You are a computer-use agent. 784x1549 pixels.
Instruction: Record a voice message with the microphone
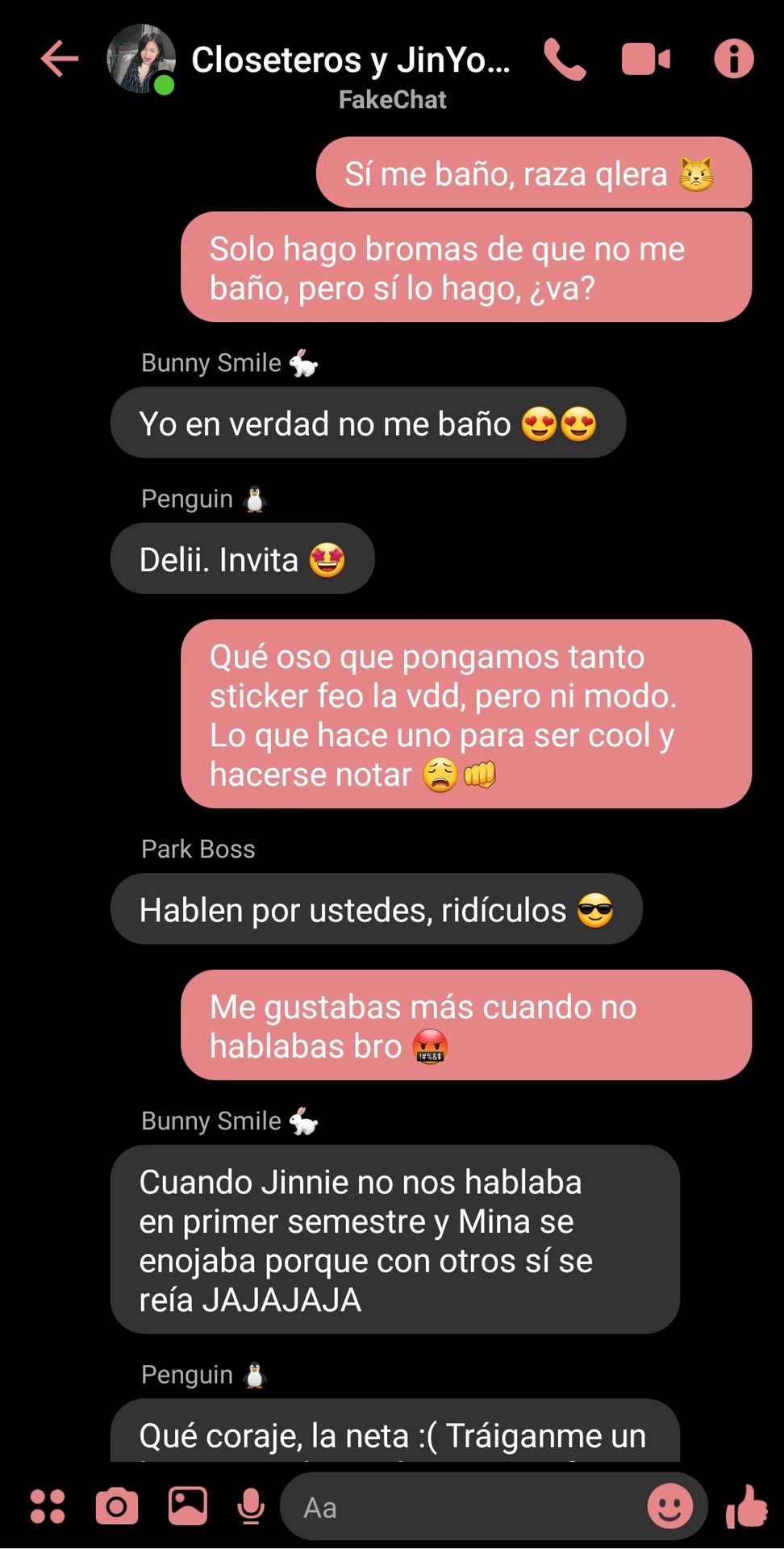tap(251, 1506)
